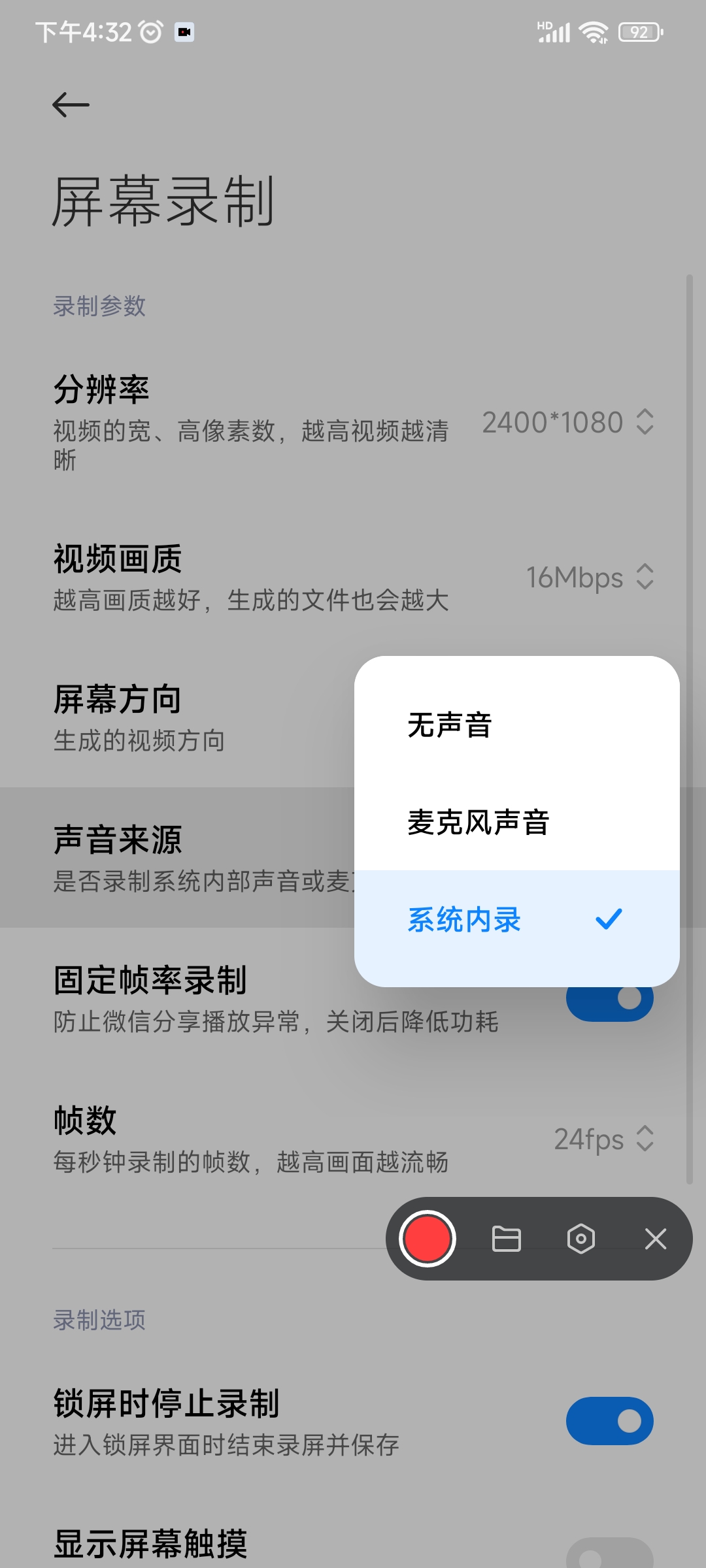This screenshot has height=1568, width=706.
Task: Open the 分辨率 resolution dropdown
Action: (567, 423)
